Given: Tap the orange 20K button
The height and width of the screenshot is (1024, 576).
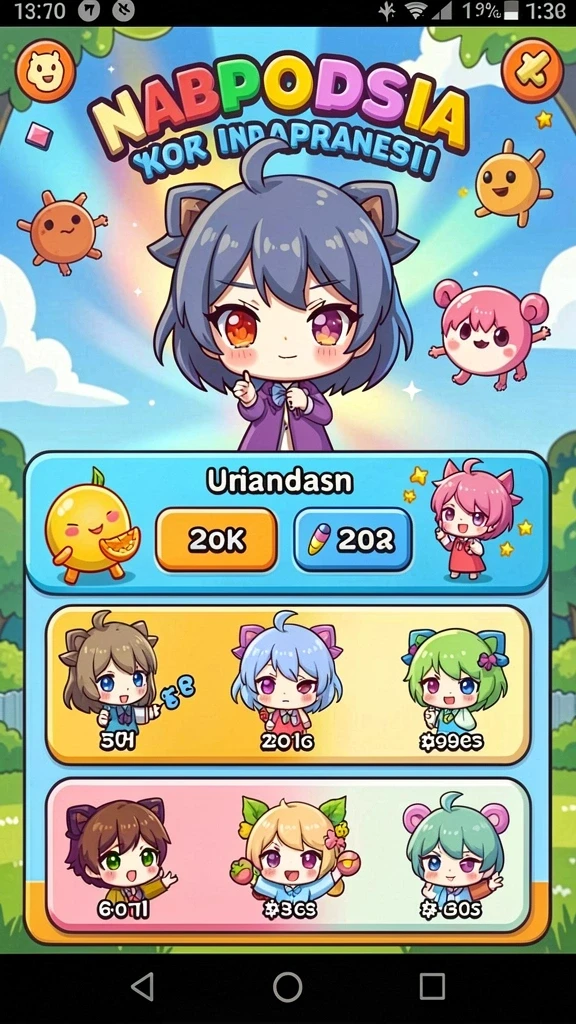Looking at the screenshot, I should point(216,540).
